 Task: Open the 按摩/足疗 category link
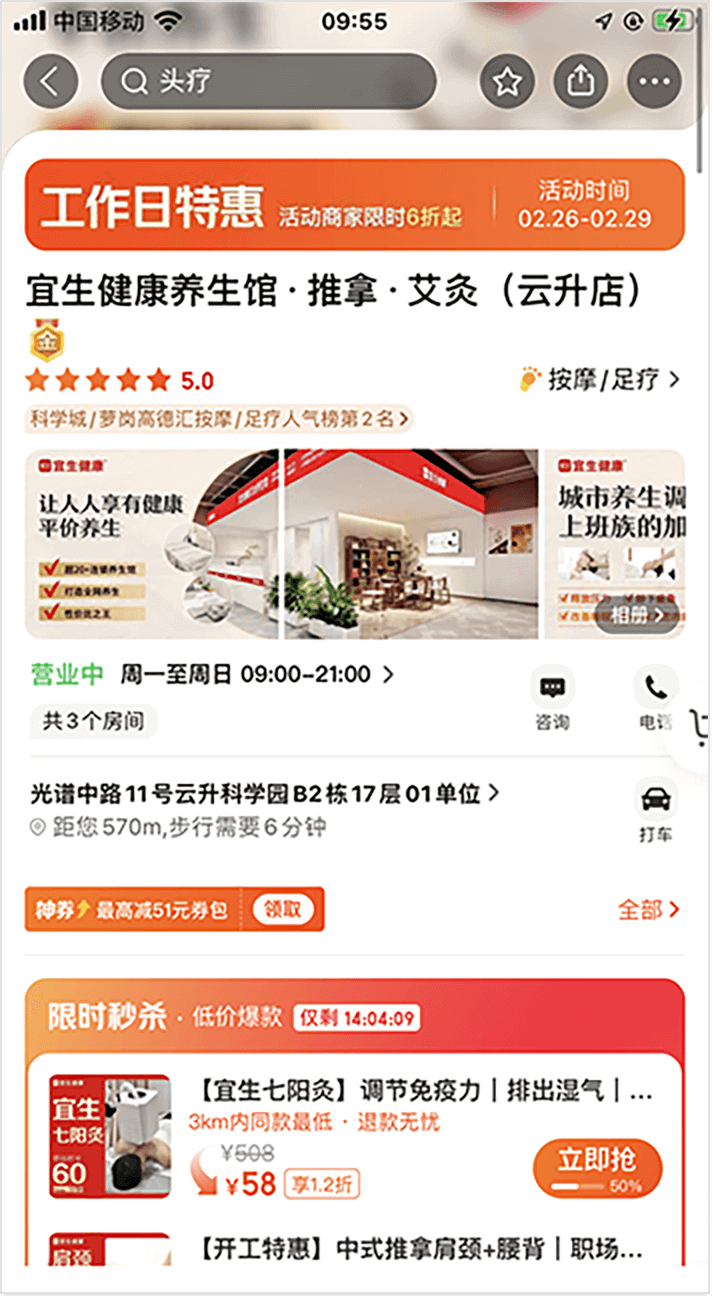click(x=600, y=380)
